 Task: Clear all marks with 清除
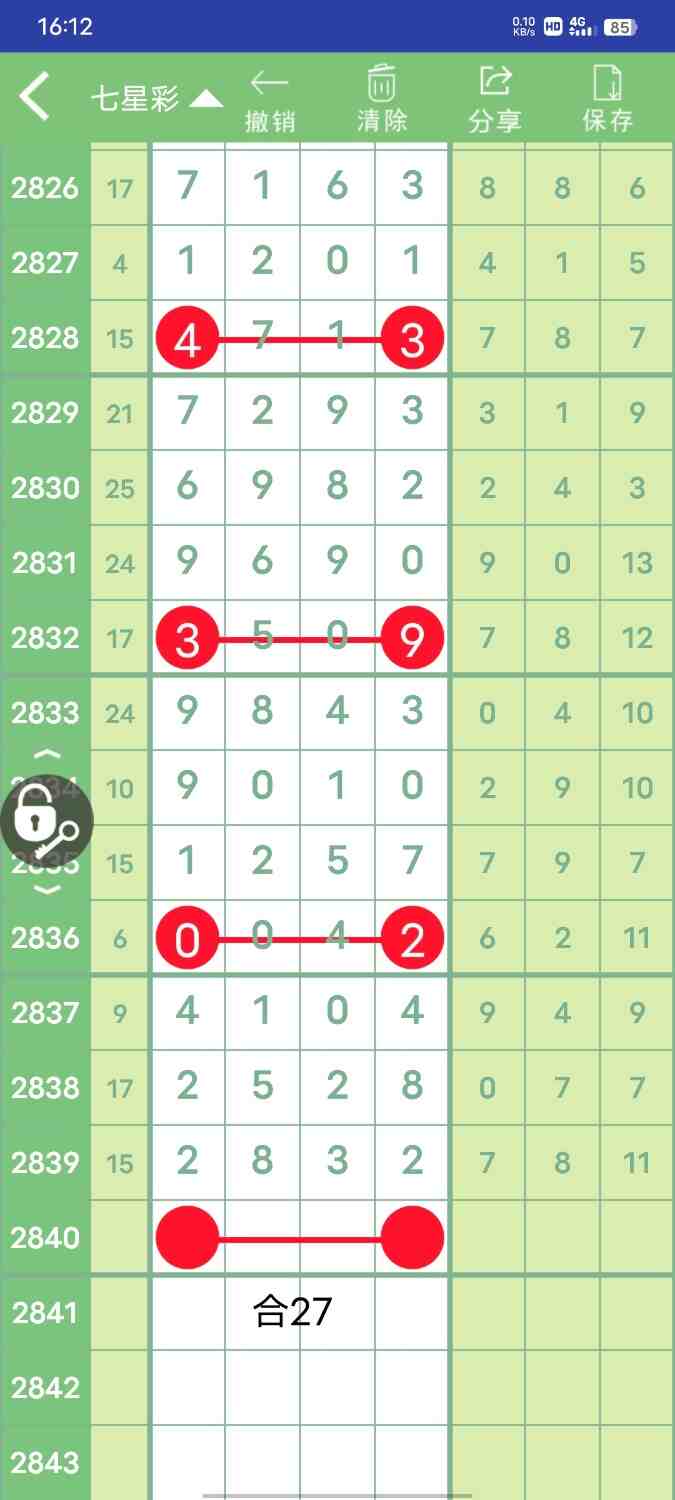382,100
